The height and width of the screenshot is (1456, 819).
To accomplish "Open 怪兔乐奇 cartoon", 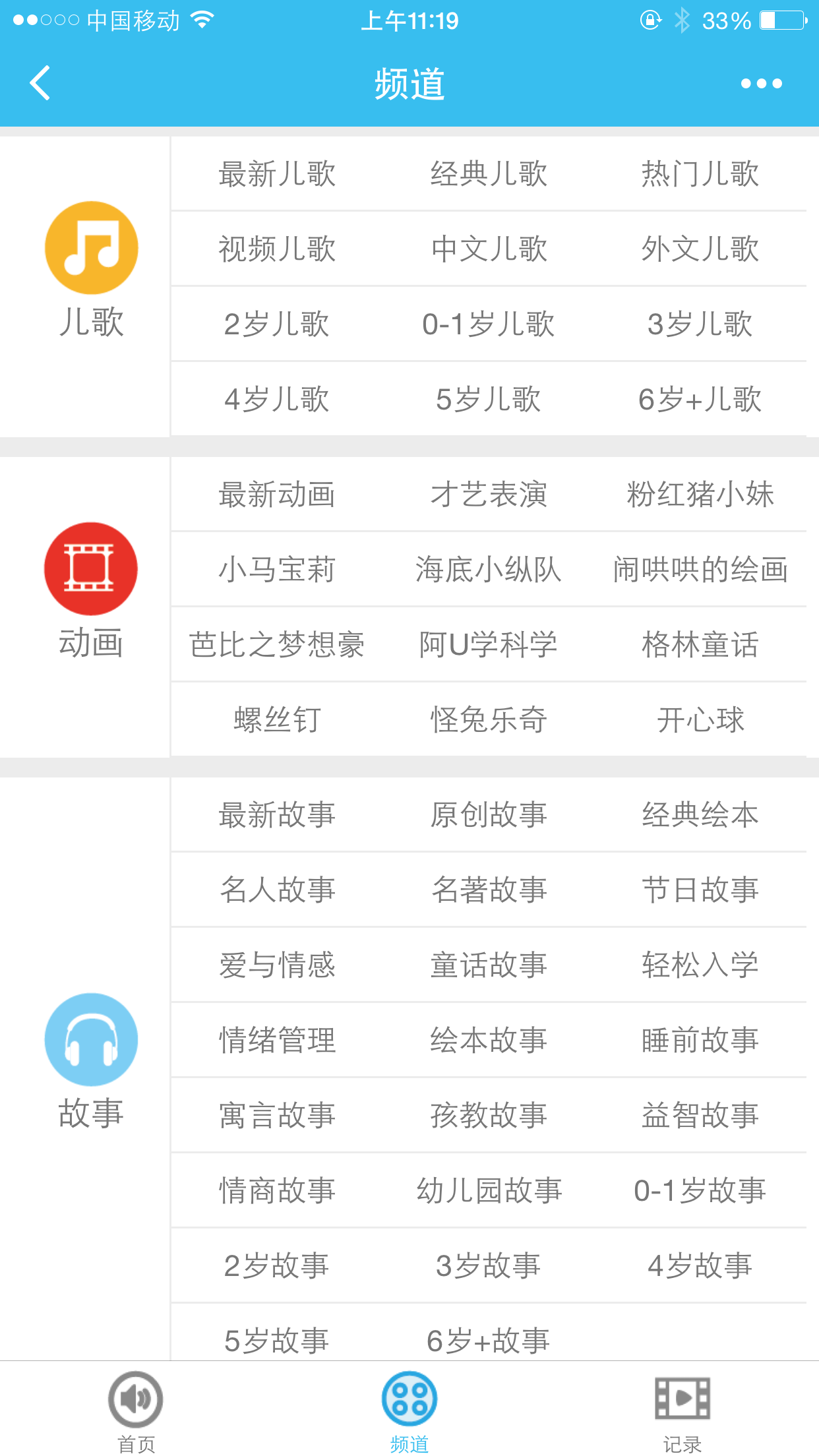I will click(x=489, y=720).
